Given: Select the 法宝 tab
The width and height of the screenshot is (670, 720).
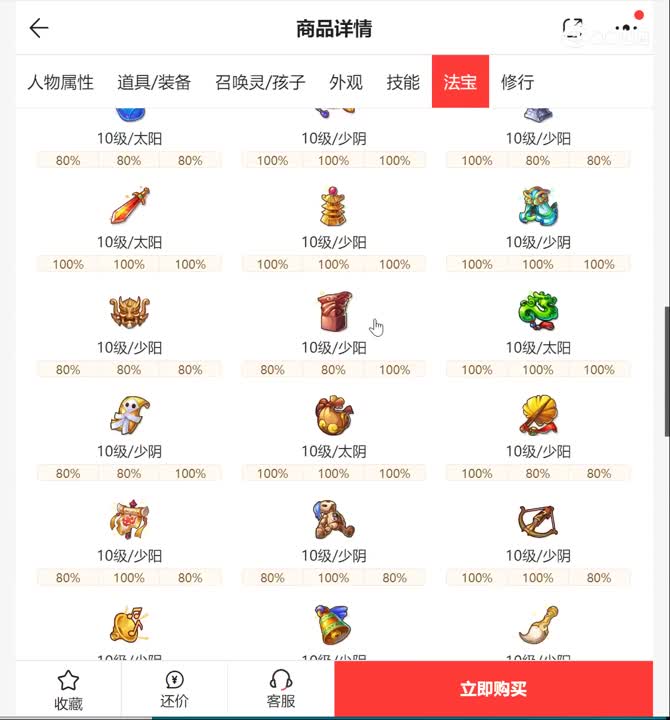Looking at the screenshot, I should [460, 82].
